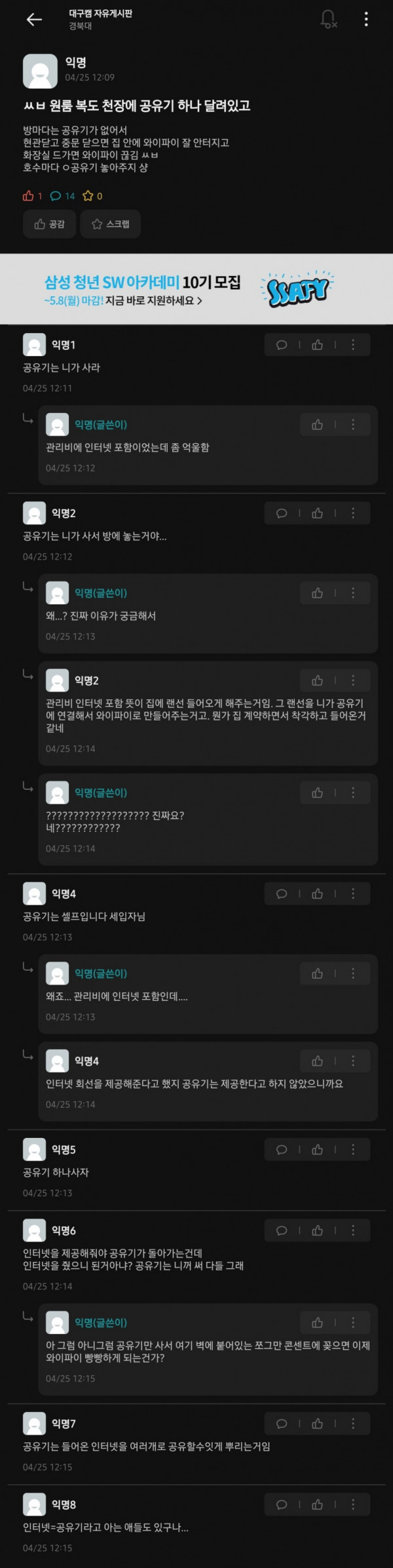Open more options on 익명1's comment
Viewport: 393px width, 1568px height.
(x=353, y=345)
